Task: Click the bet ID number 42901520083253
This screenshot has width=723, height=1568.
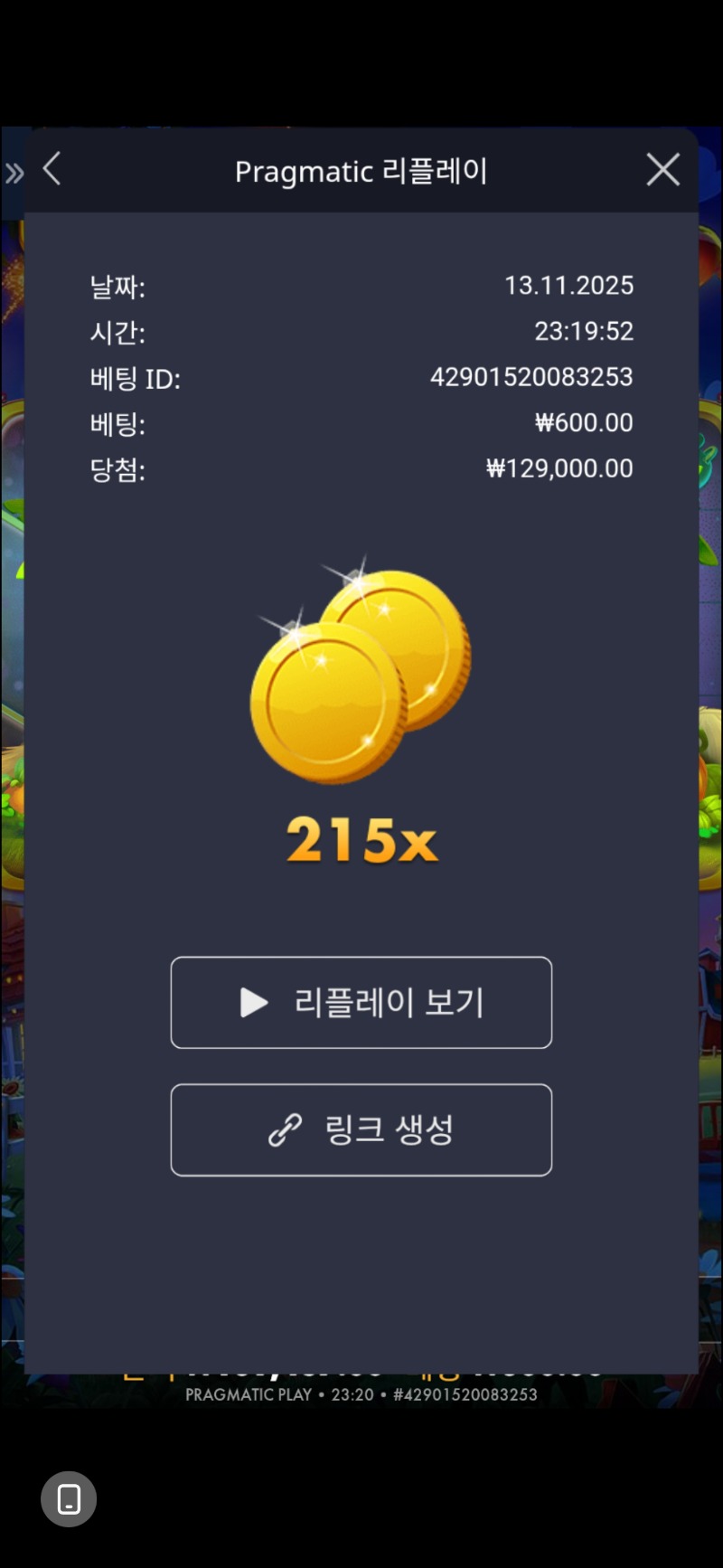Action: [x=531, y=378]
